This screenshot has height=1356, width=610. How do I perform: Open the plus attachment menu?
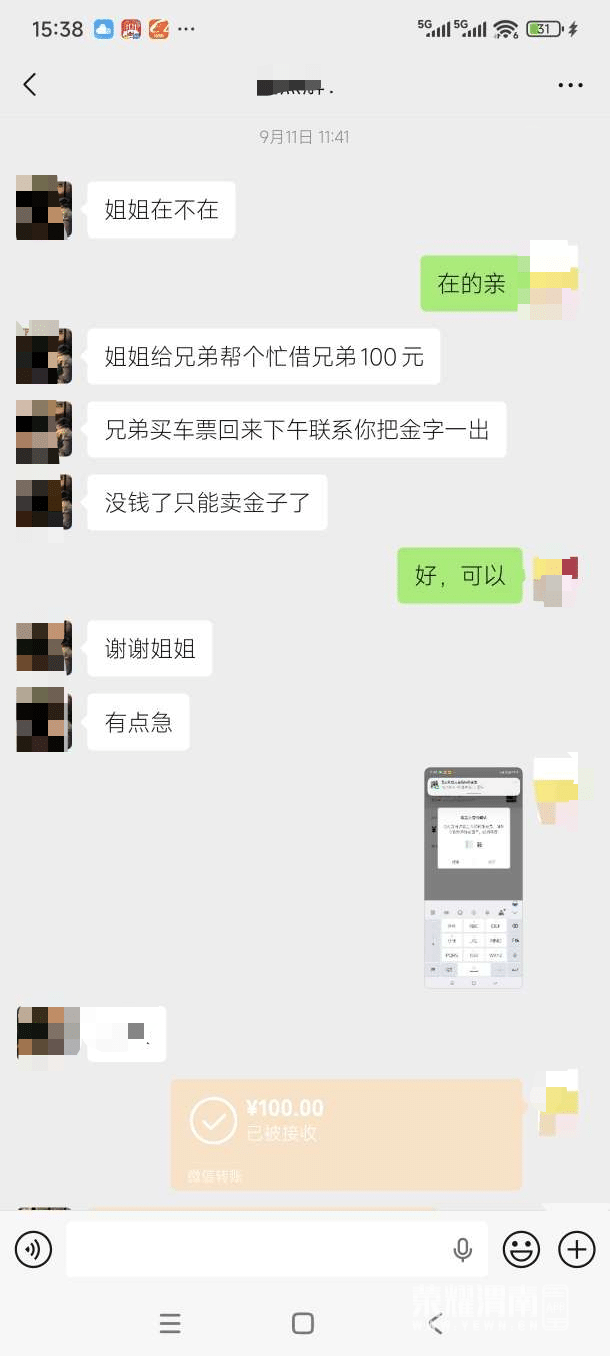[577, 1249]
